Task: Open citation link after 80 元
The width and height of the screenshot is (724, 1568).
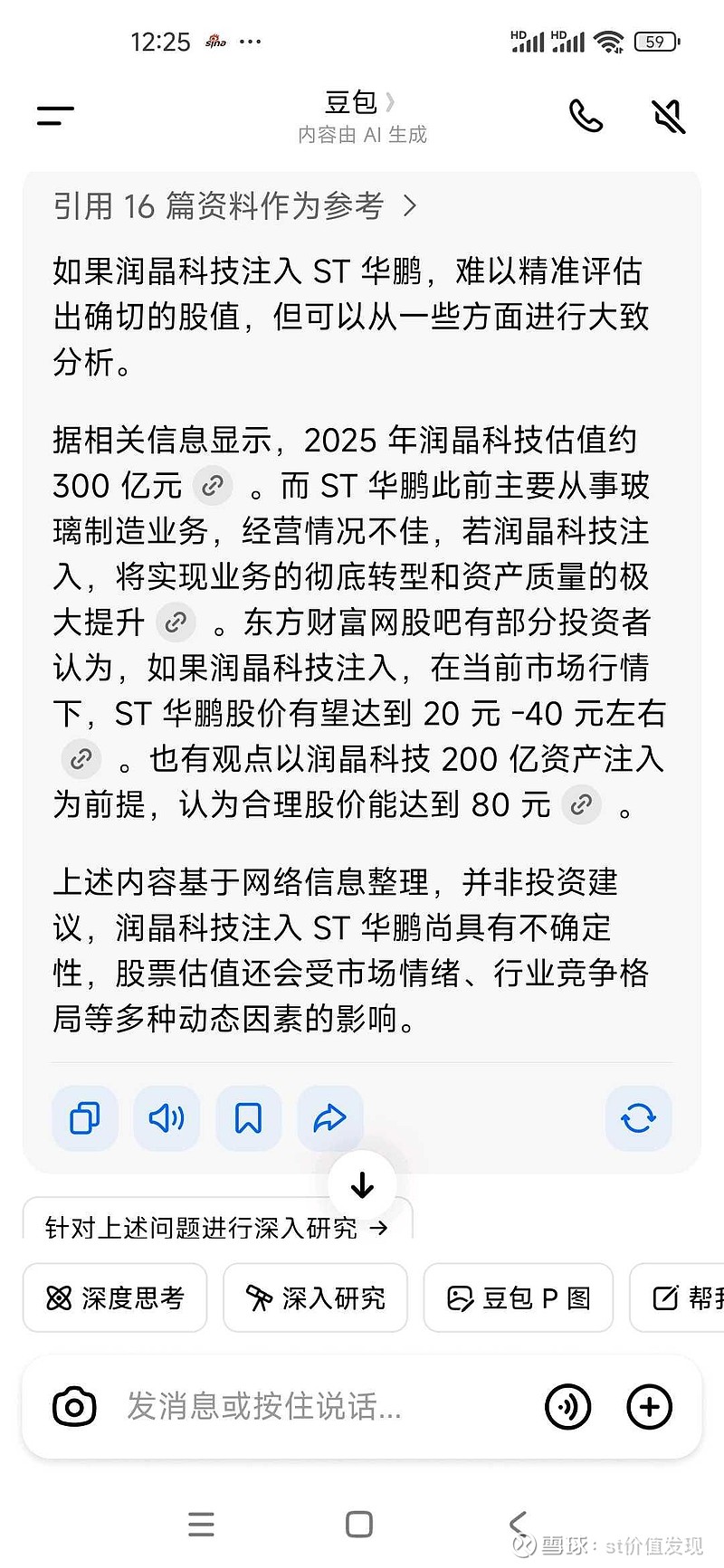Action: [x=581, y=803]
